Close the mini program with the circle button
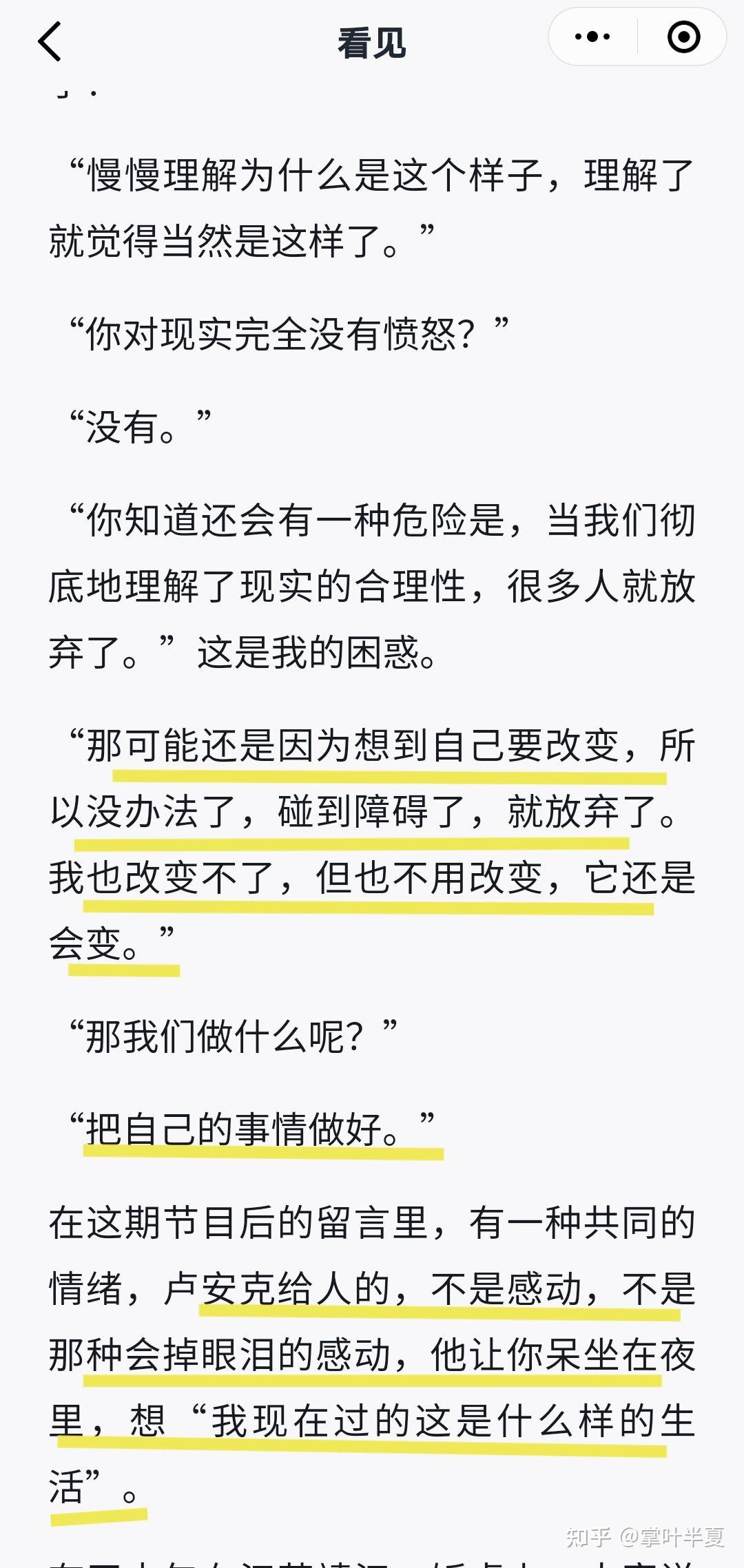This screenshot has height=1568, width=744. 683,36
